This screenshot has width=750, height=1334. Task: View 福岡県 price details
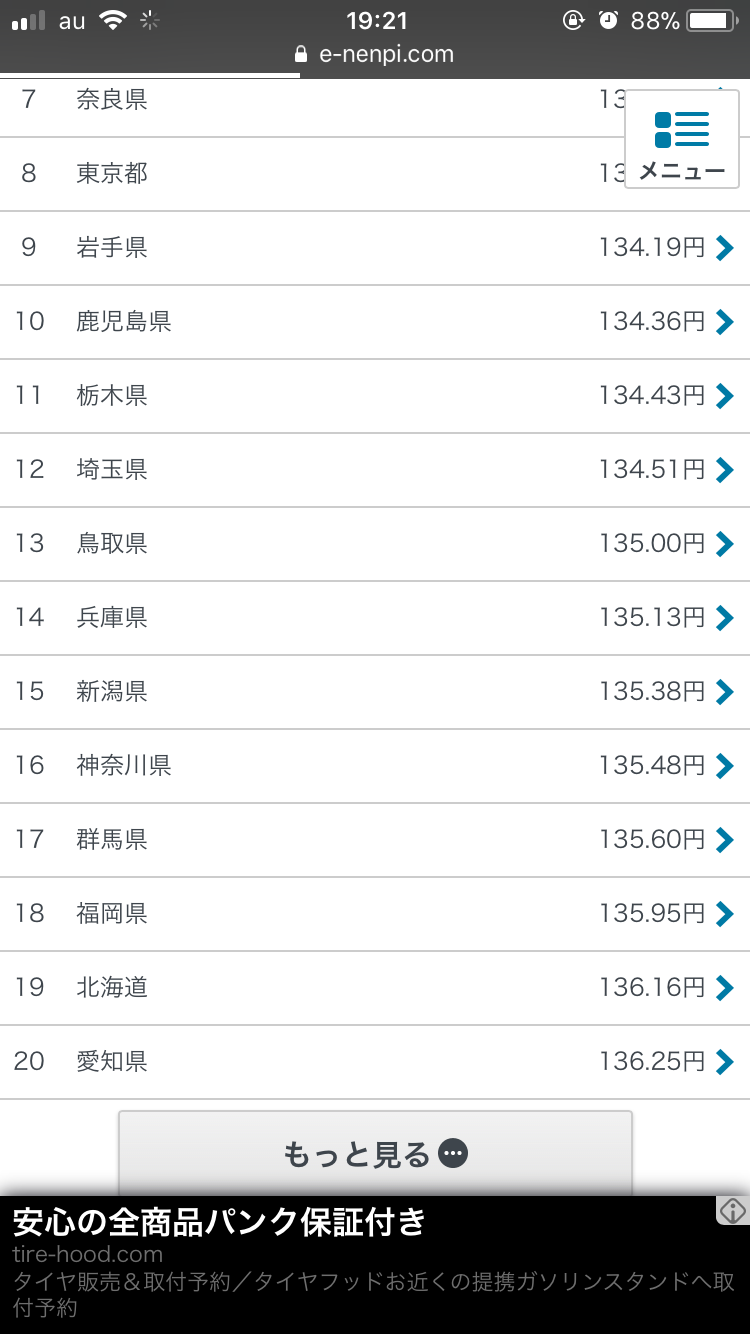coord(375,914)
